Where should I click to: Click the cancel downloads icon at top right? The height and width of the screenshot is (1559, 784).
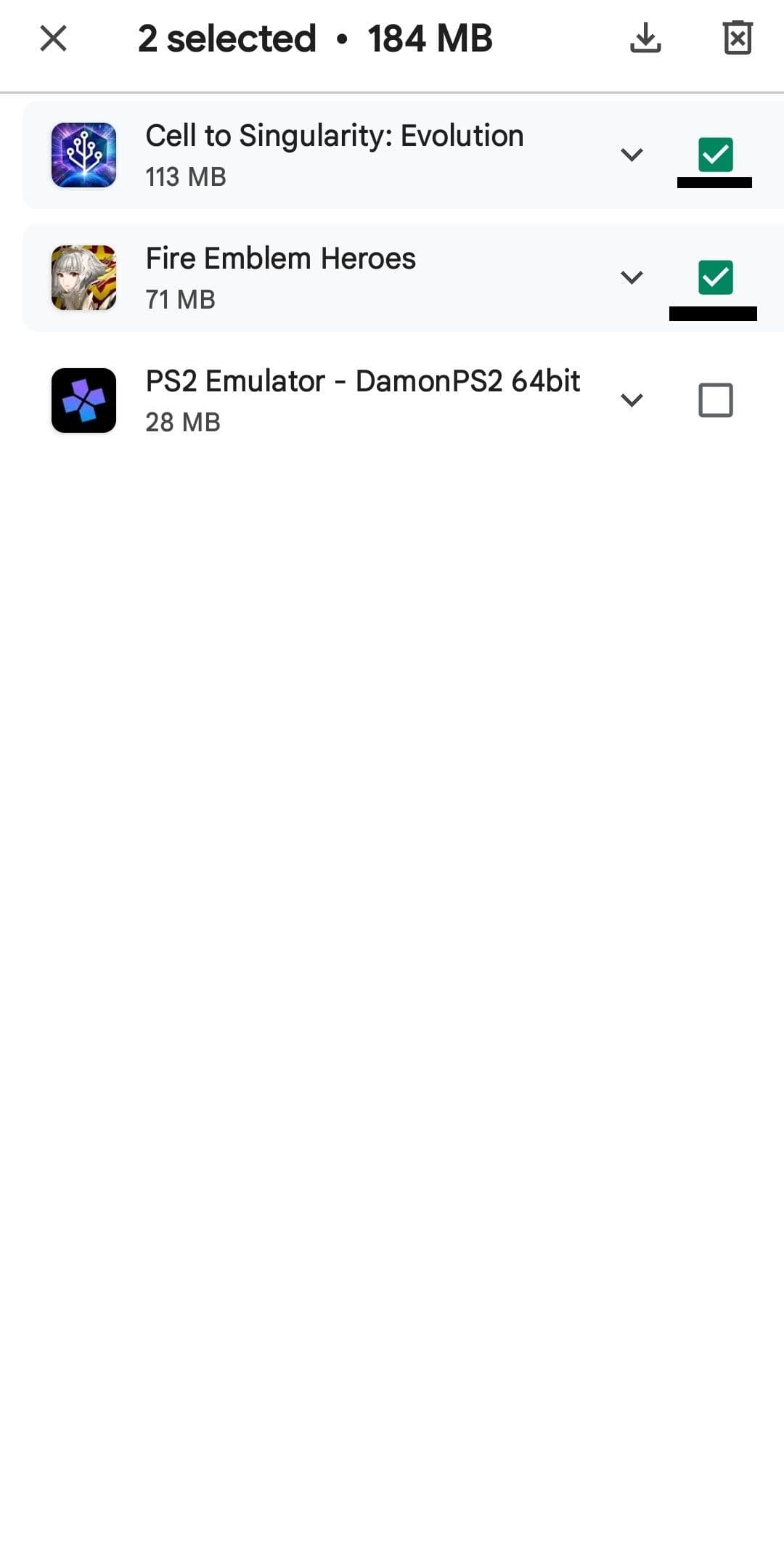737,38
